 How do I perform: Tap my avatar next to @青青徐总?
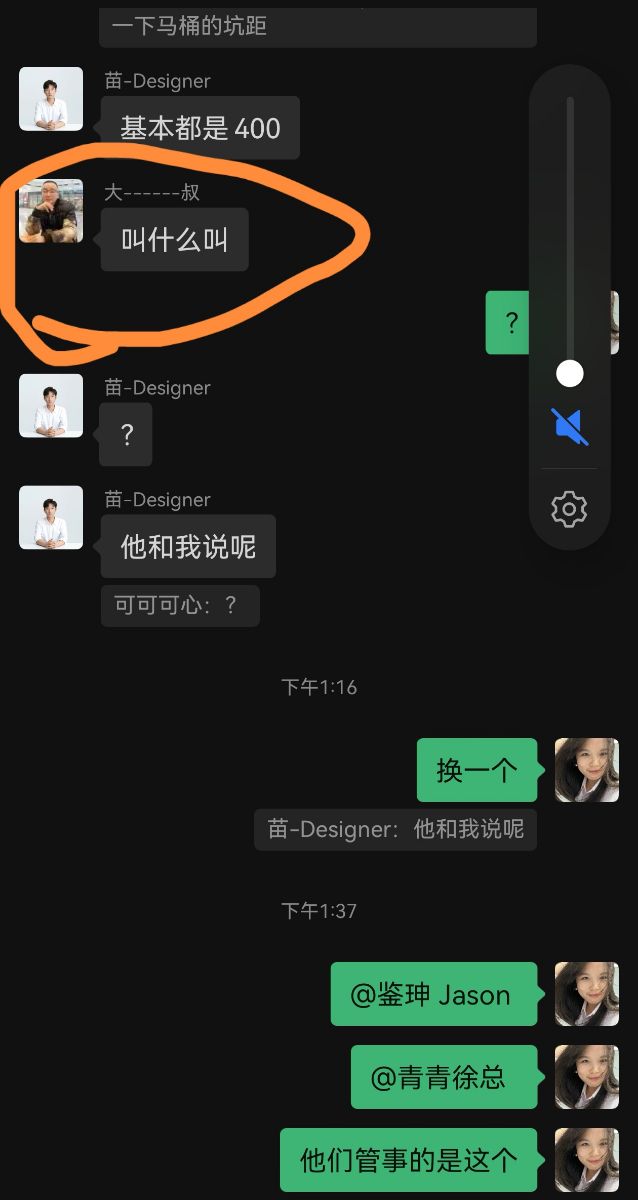587,1077
